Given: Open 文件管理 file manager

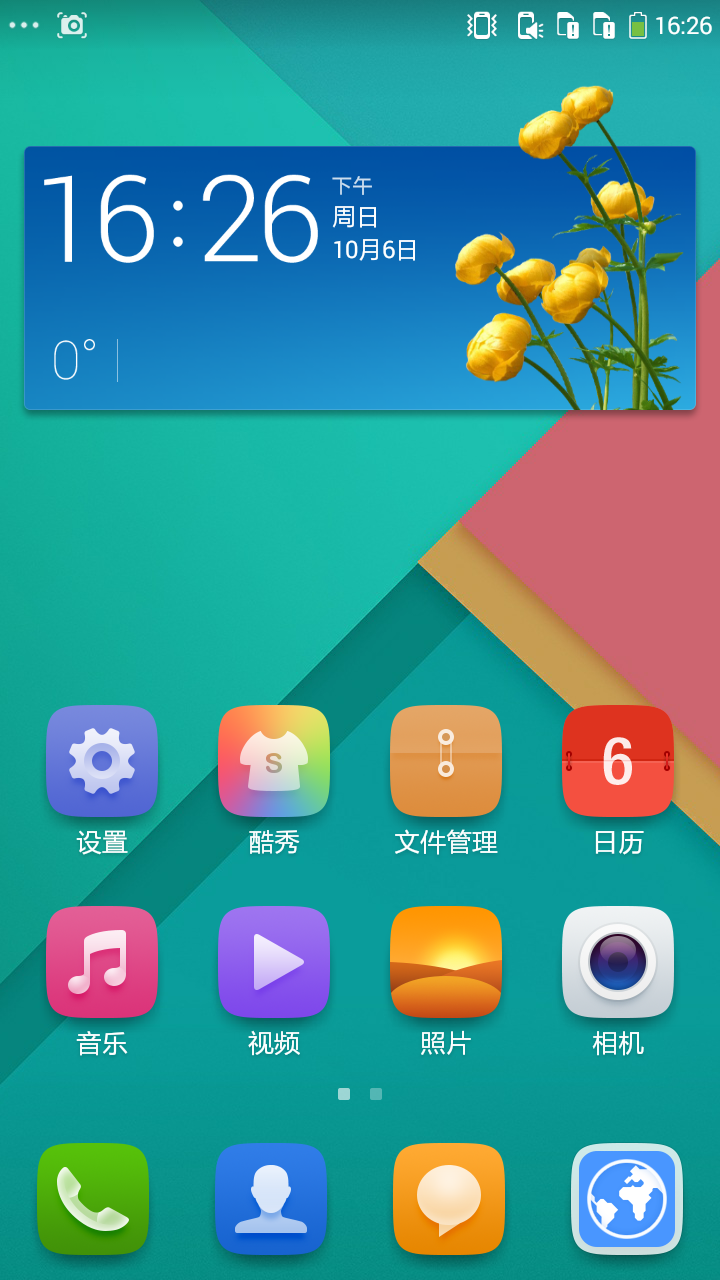Looking at the screenshot, I should click(x=446, y=762).
